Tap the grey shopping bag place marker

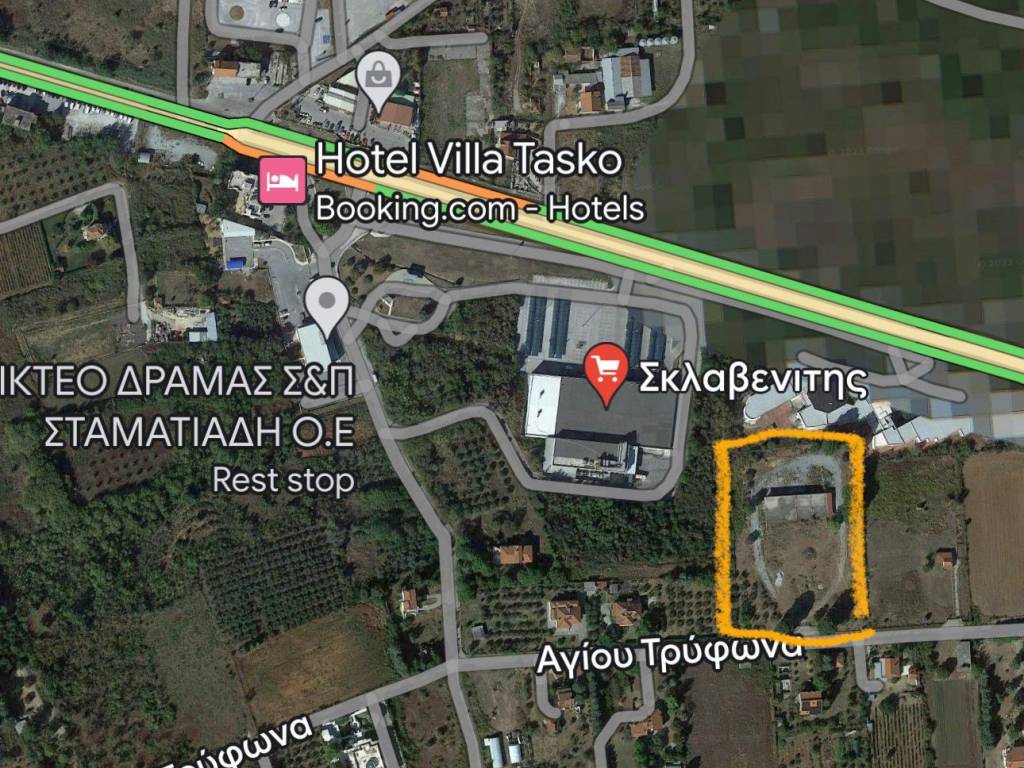coord(379,76)
